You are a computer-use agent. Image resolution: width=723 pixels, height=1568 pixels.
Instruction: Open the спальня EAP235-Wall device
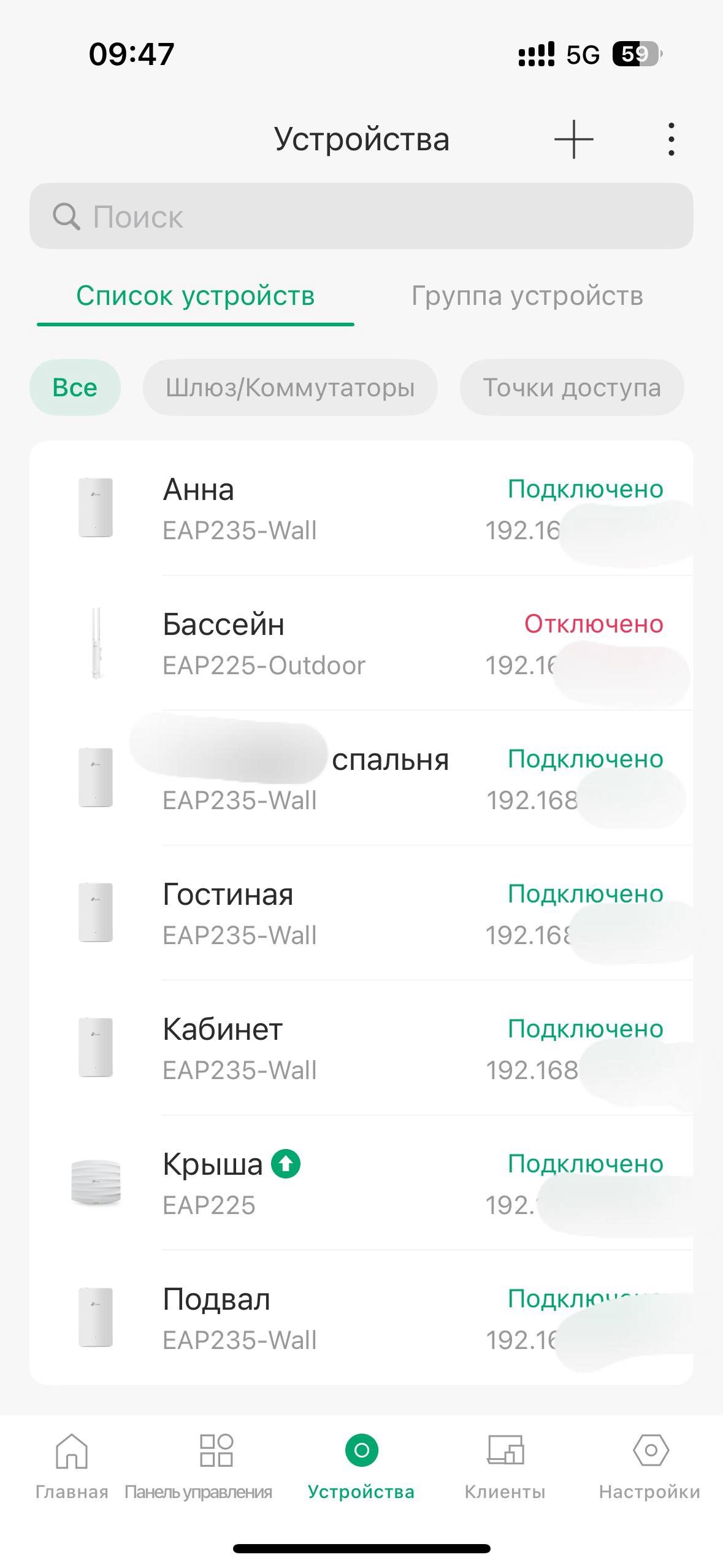[x=361, y=778]
